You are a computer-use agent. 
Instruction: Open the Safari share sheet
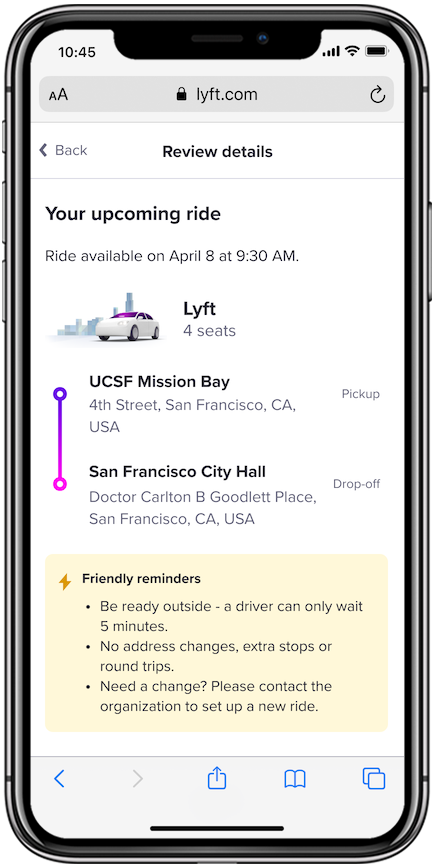217,777
